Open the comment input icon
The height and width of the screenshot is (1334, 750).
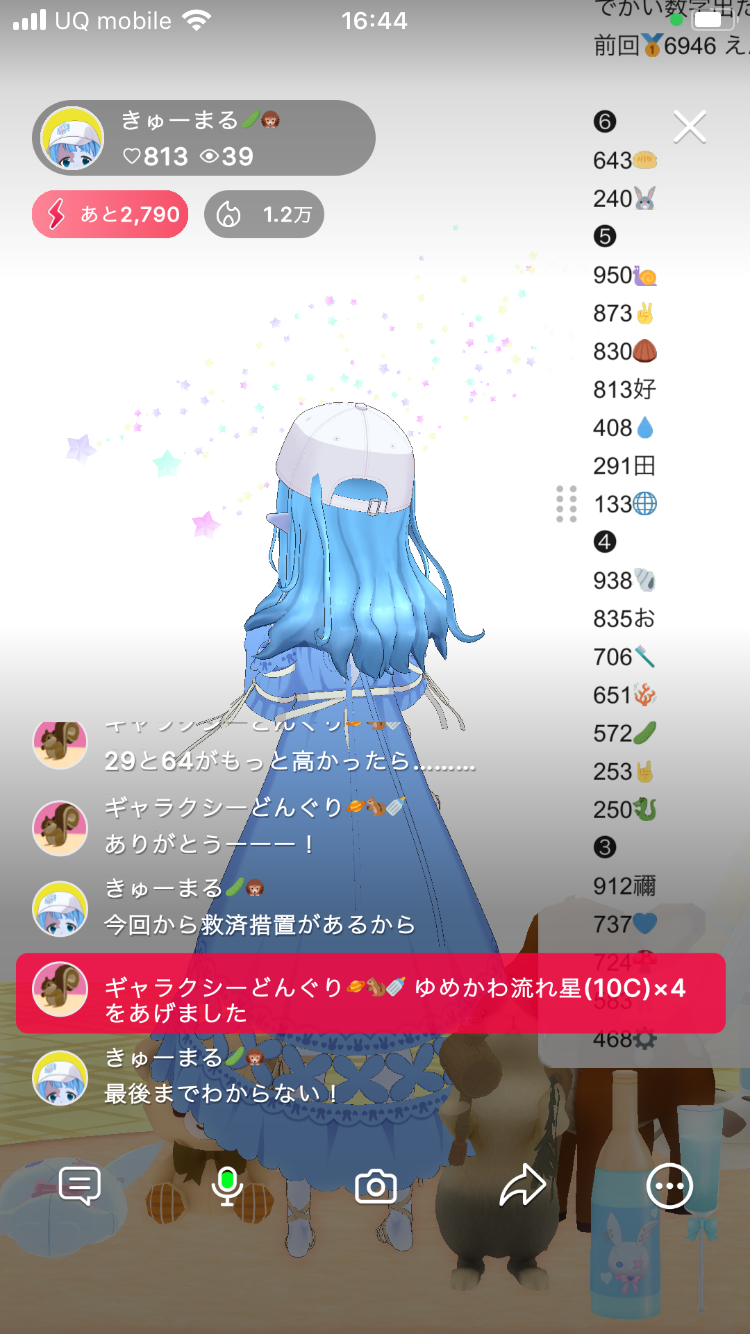(x=80, y=1186)
